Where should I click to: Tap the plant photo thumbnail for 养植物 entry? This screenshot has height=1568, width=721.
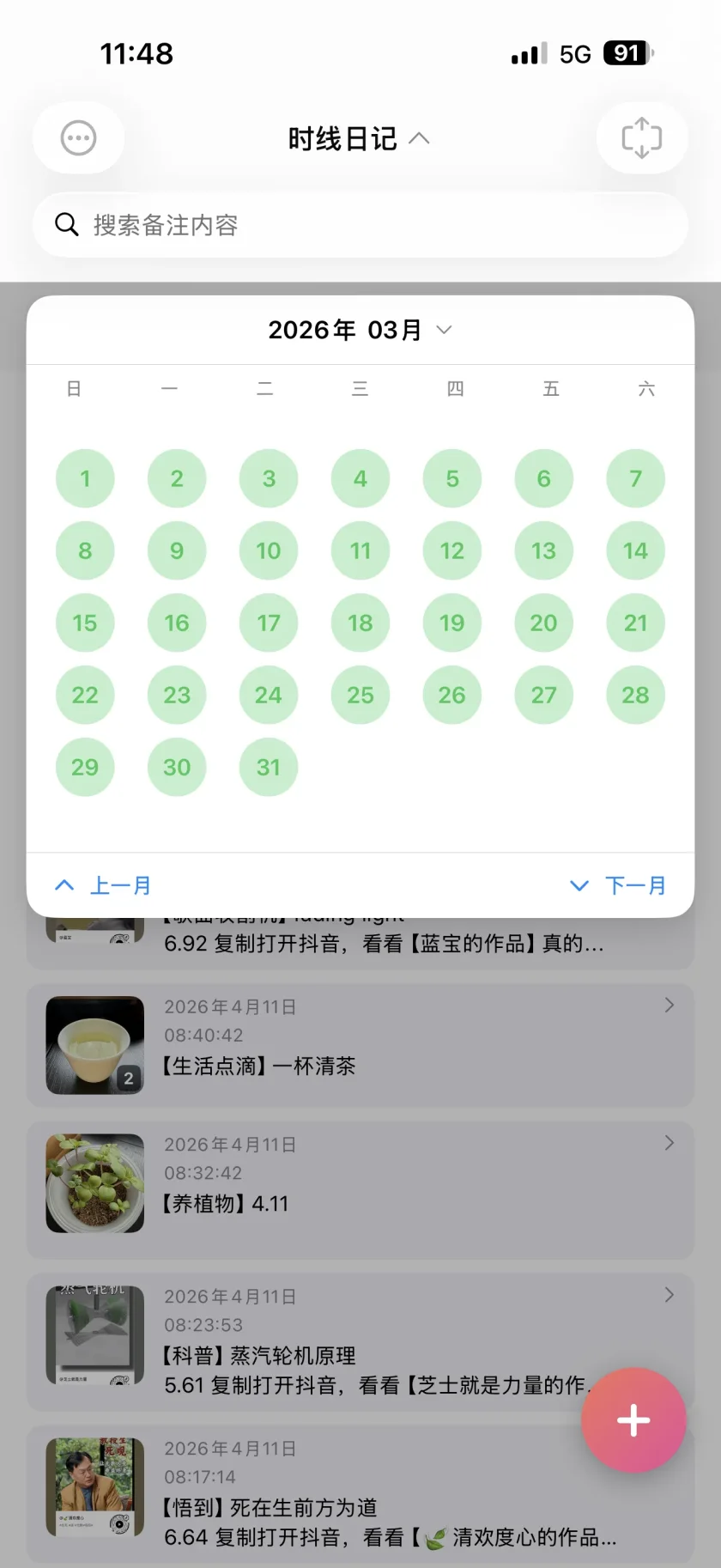(x=94, y=1182)
